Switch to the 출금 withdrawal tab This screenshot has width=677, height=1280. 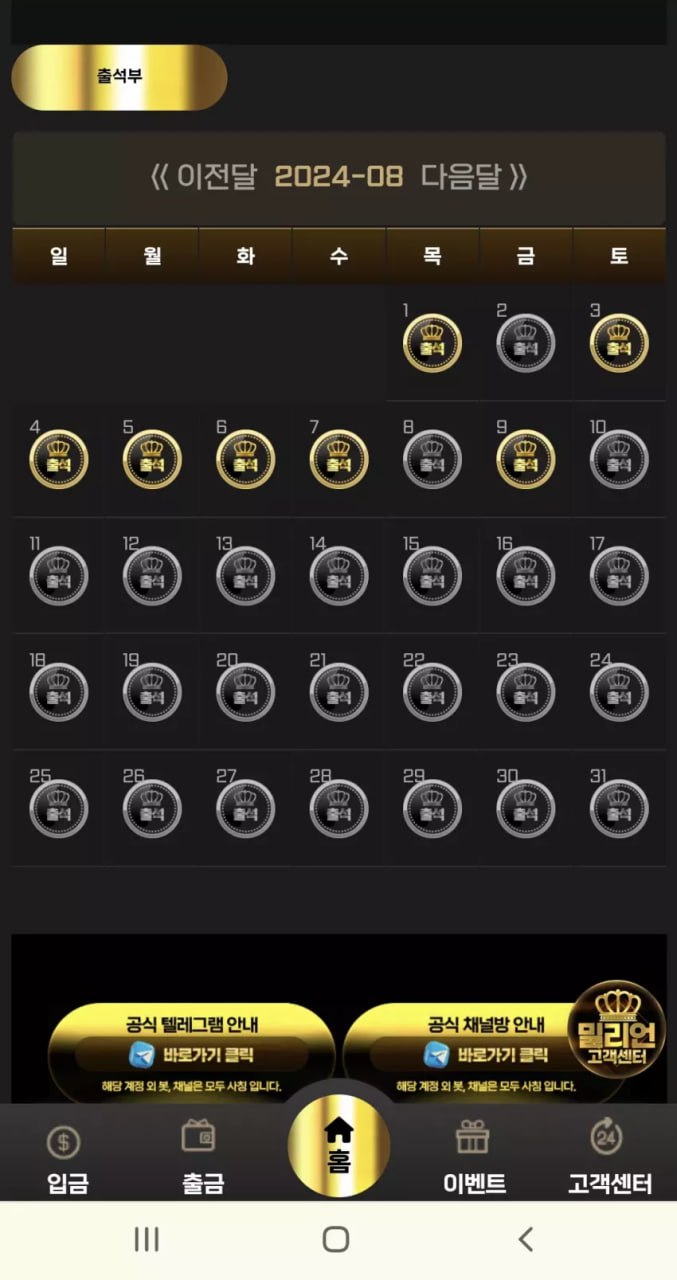[201, 1158]
